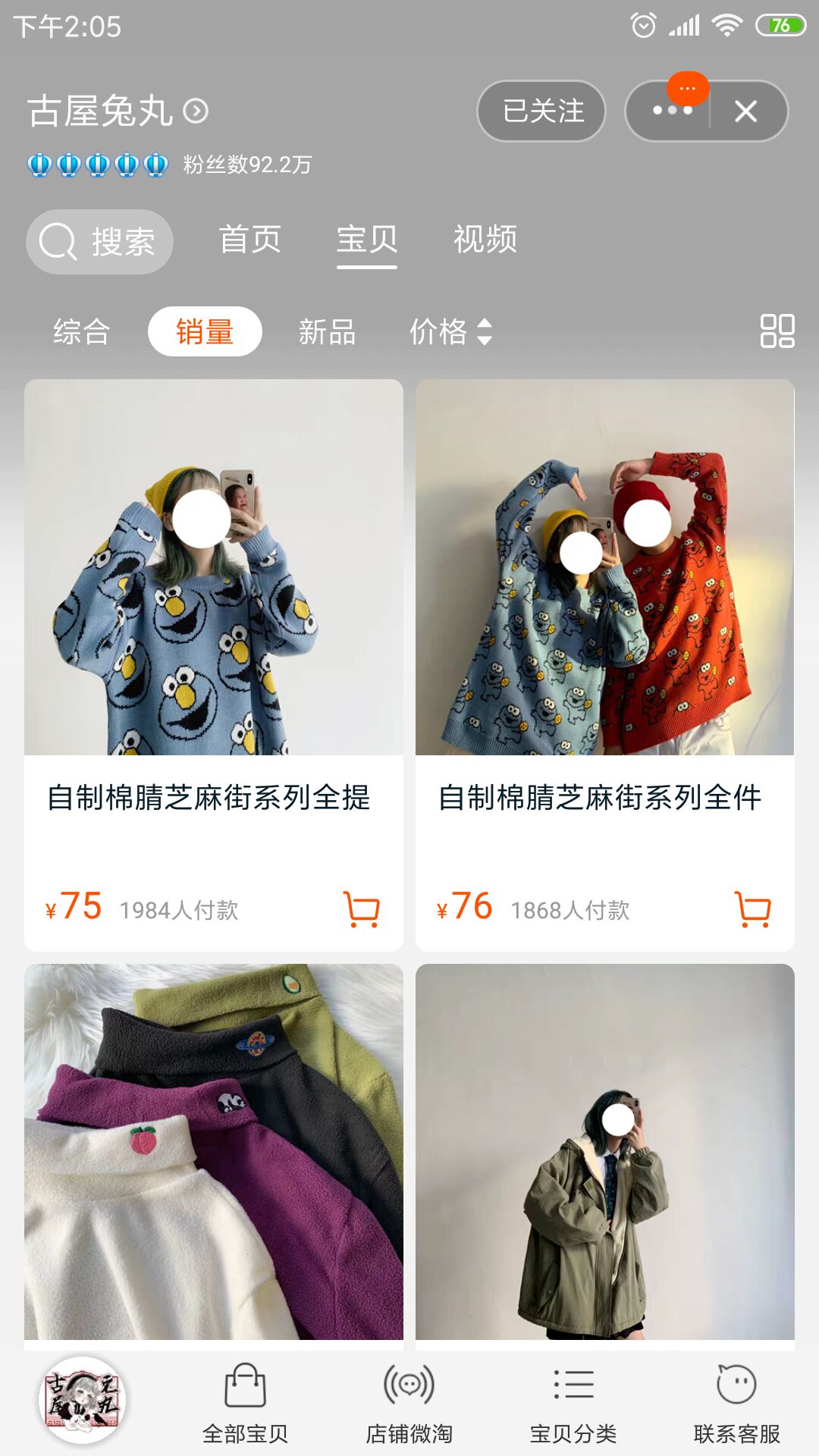Tap the 已关注 follow button
Image resolution: width=819 pixels, height=1456 pixels.
click(x=541, y=111)
